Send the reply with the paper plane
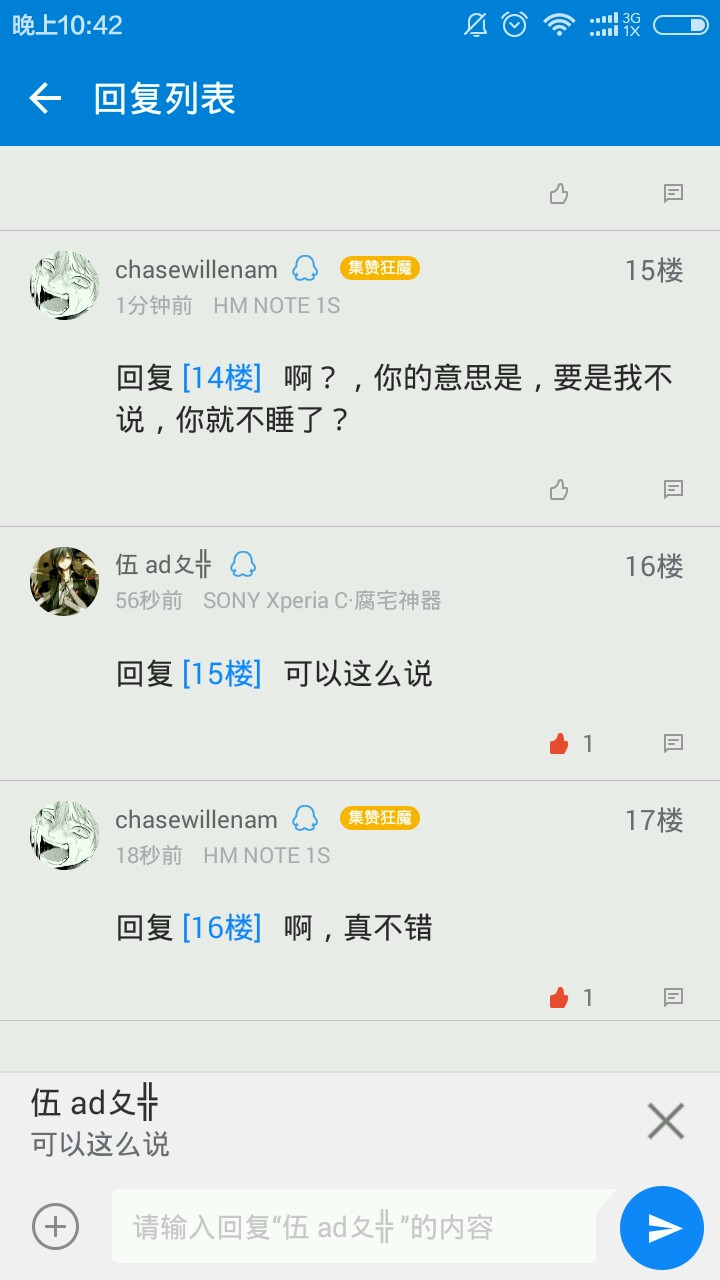This screenshot has height=1280, width=720. (662, 1228)
